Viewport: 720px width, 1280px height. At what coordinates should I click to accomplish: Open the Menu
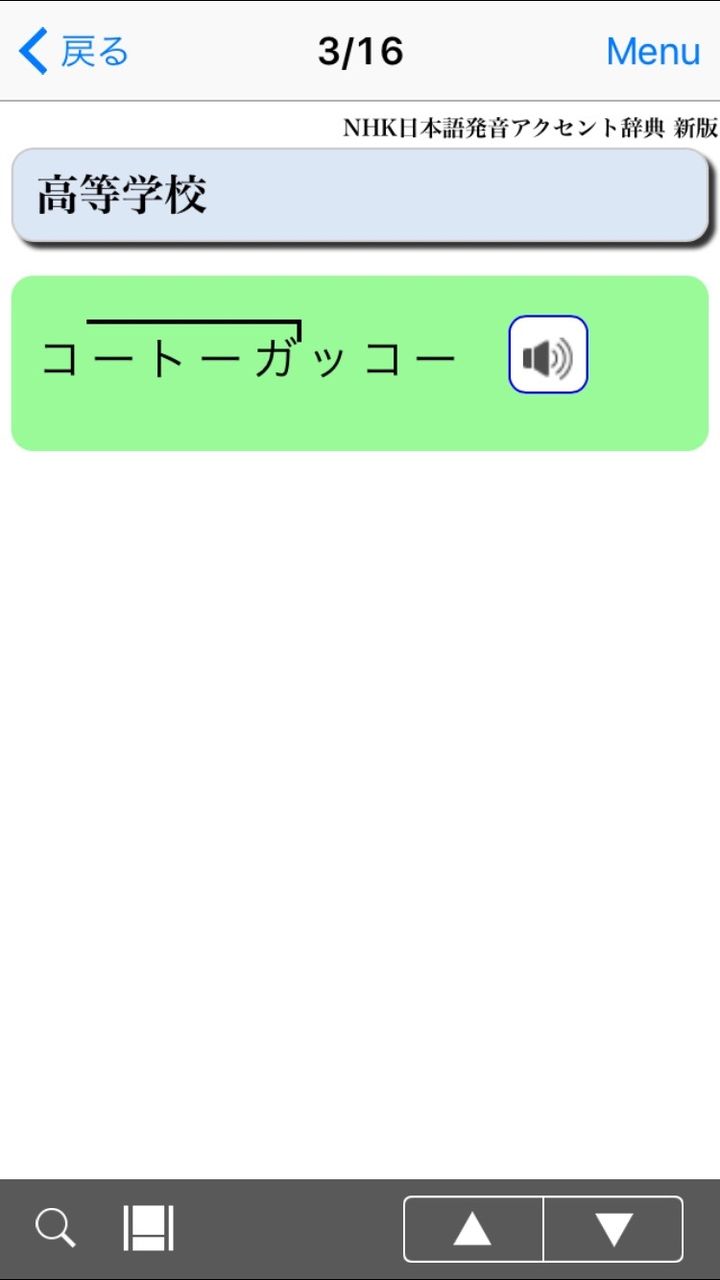[652, 51]
